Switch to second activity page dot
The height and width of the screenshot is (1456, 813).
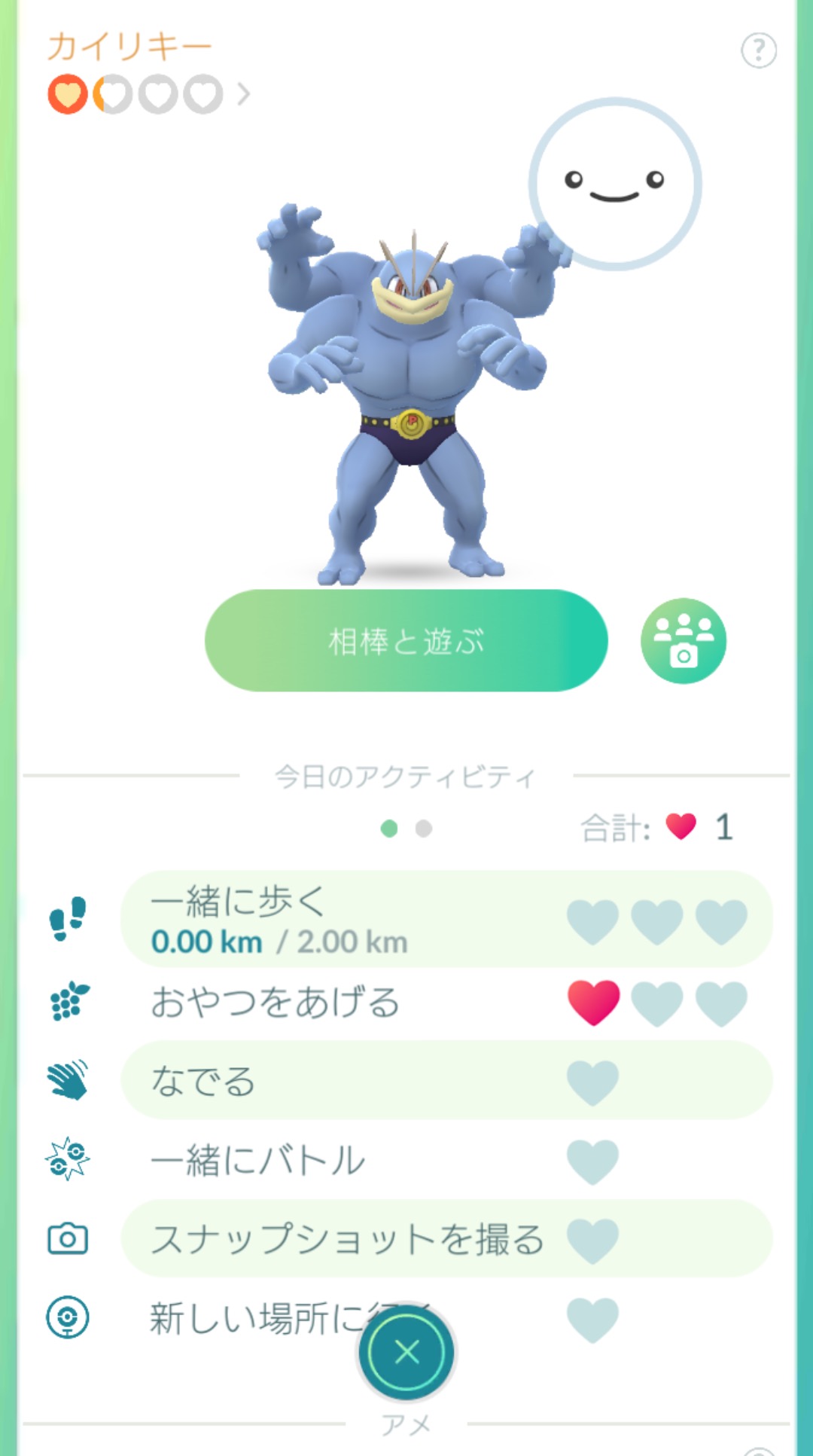[424, 829]
